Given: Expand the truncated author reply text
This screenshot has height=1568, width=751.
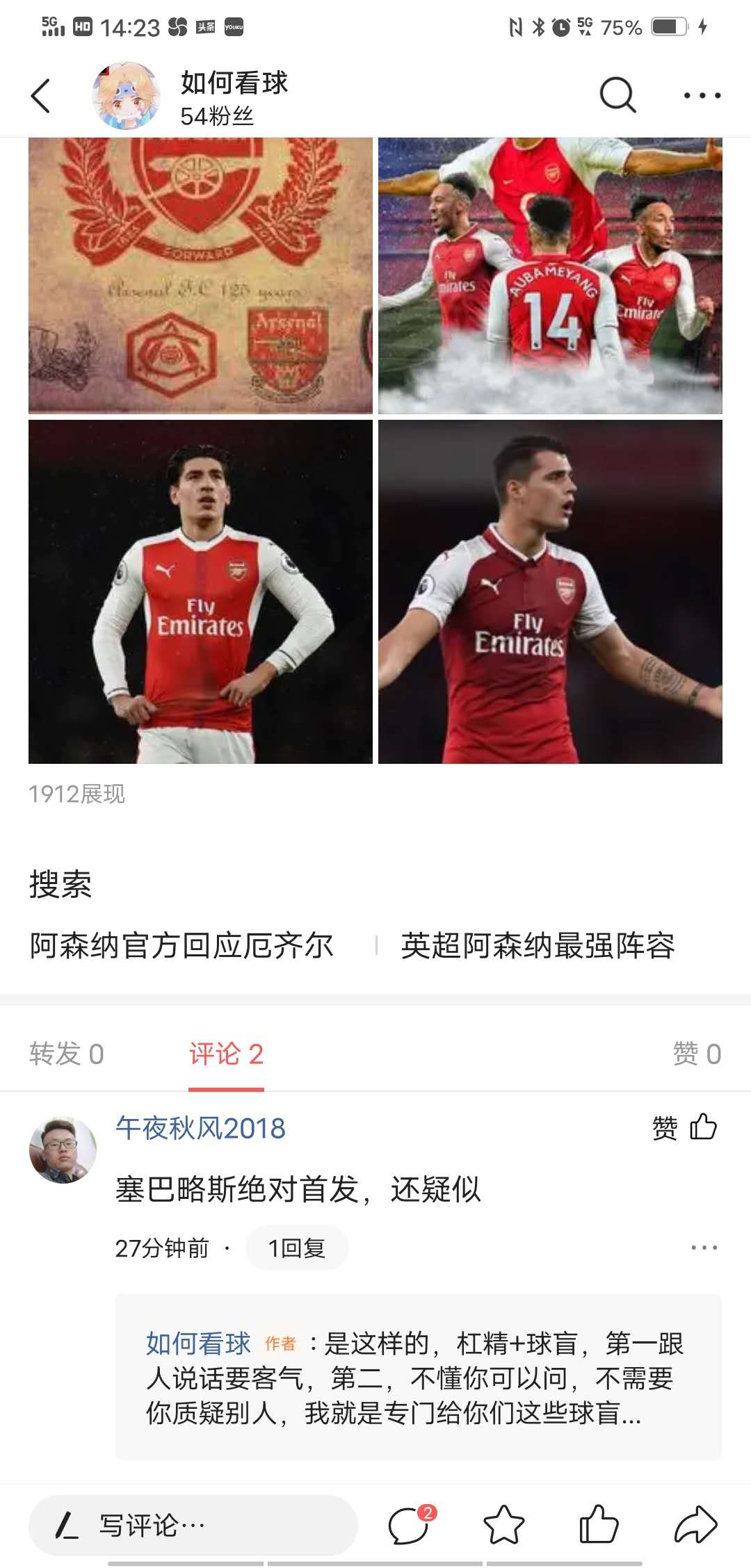Looking at the screenshot, I should (417, 1413).
